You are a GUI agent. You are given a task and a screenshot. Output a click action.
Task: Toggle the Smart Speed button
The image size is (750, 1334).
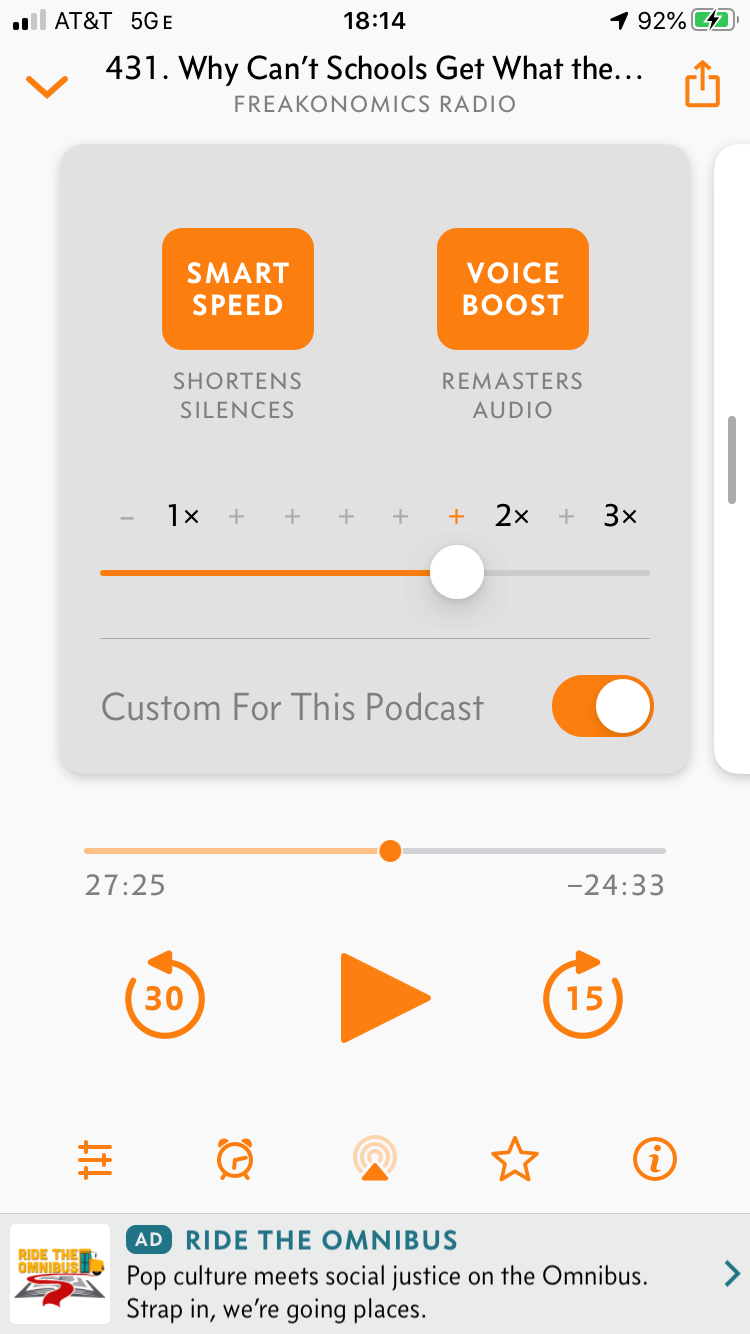tap(238, 289)
